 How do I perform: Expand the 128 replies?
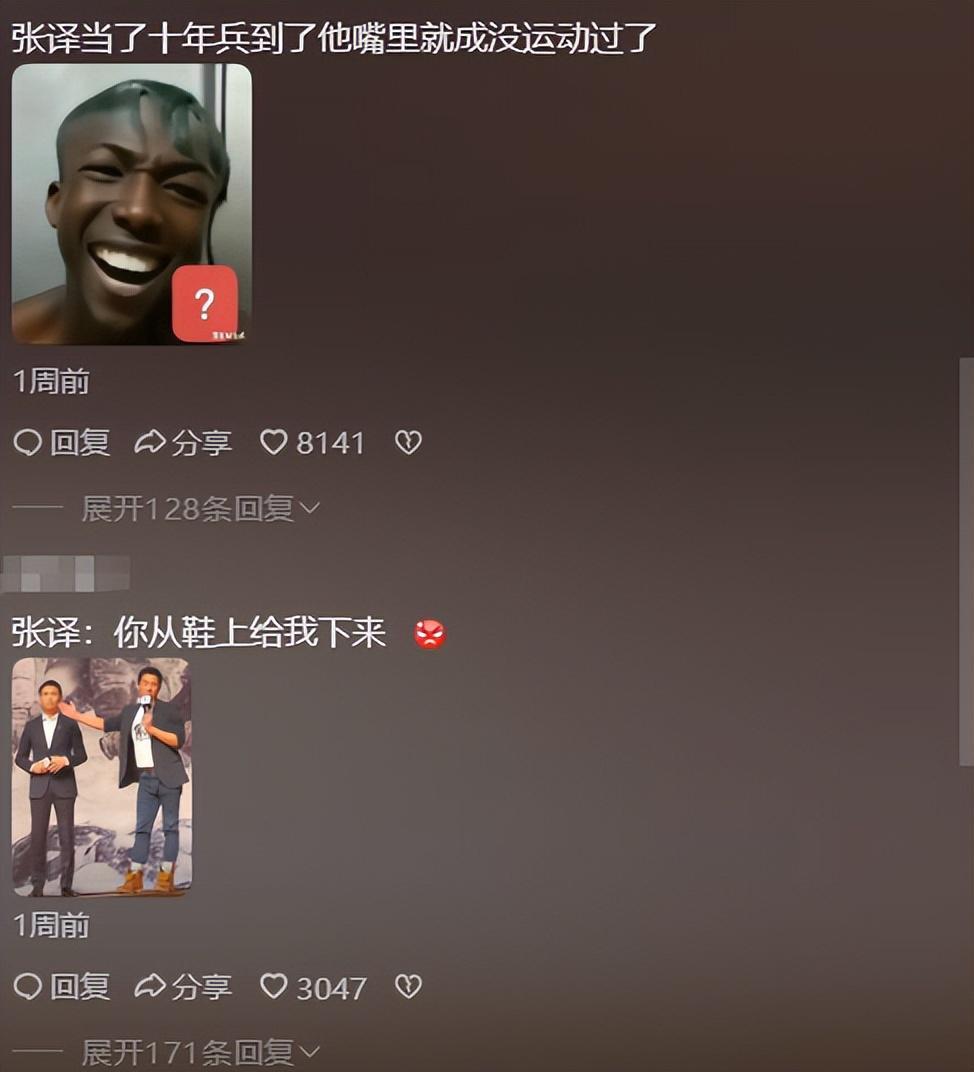(x=200, y=509)
